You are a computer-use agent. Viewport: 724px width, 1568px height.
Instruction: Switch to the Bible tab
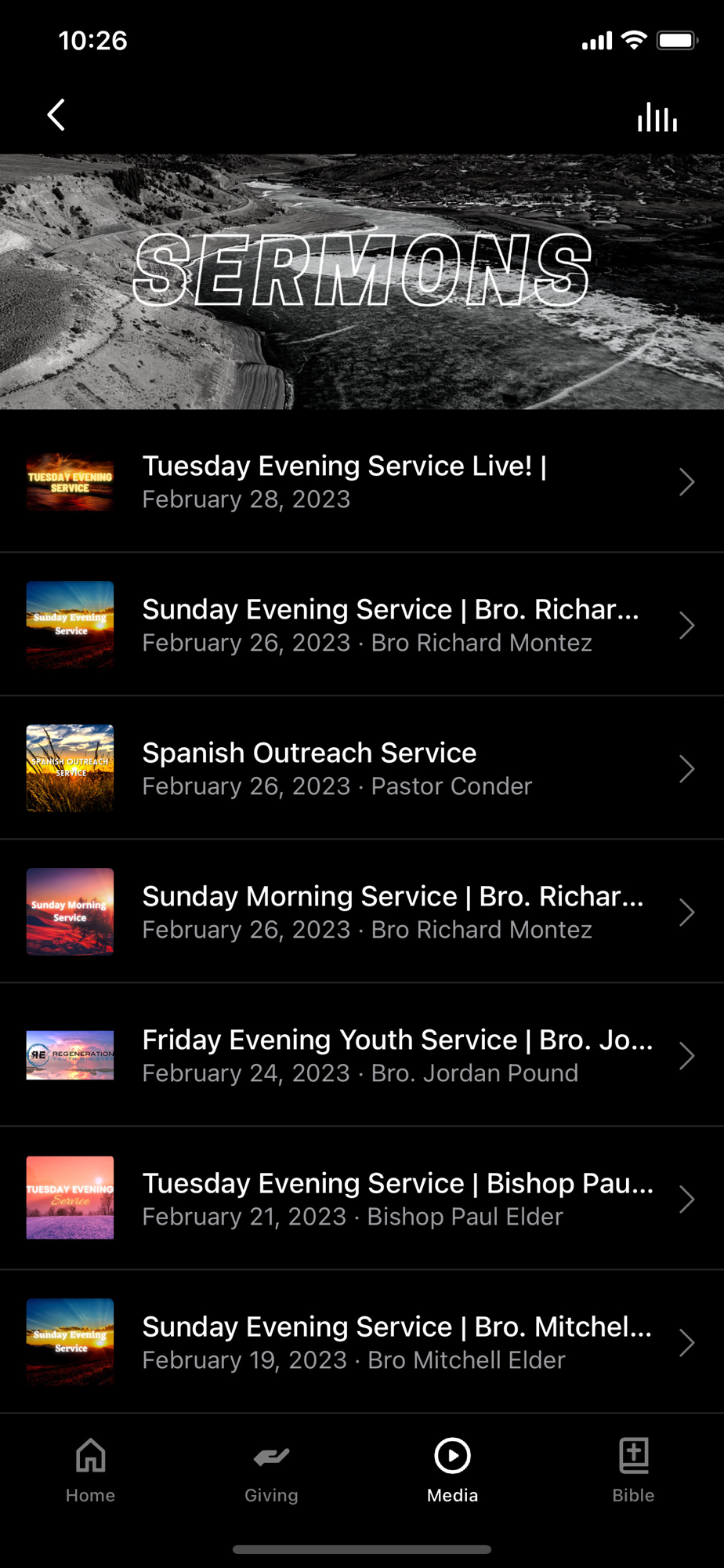click(x=633, y=1470)
